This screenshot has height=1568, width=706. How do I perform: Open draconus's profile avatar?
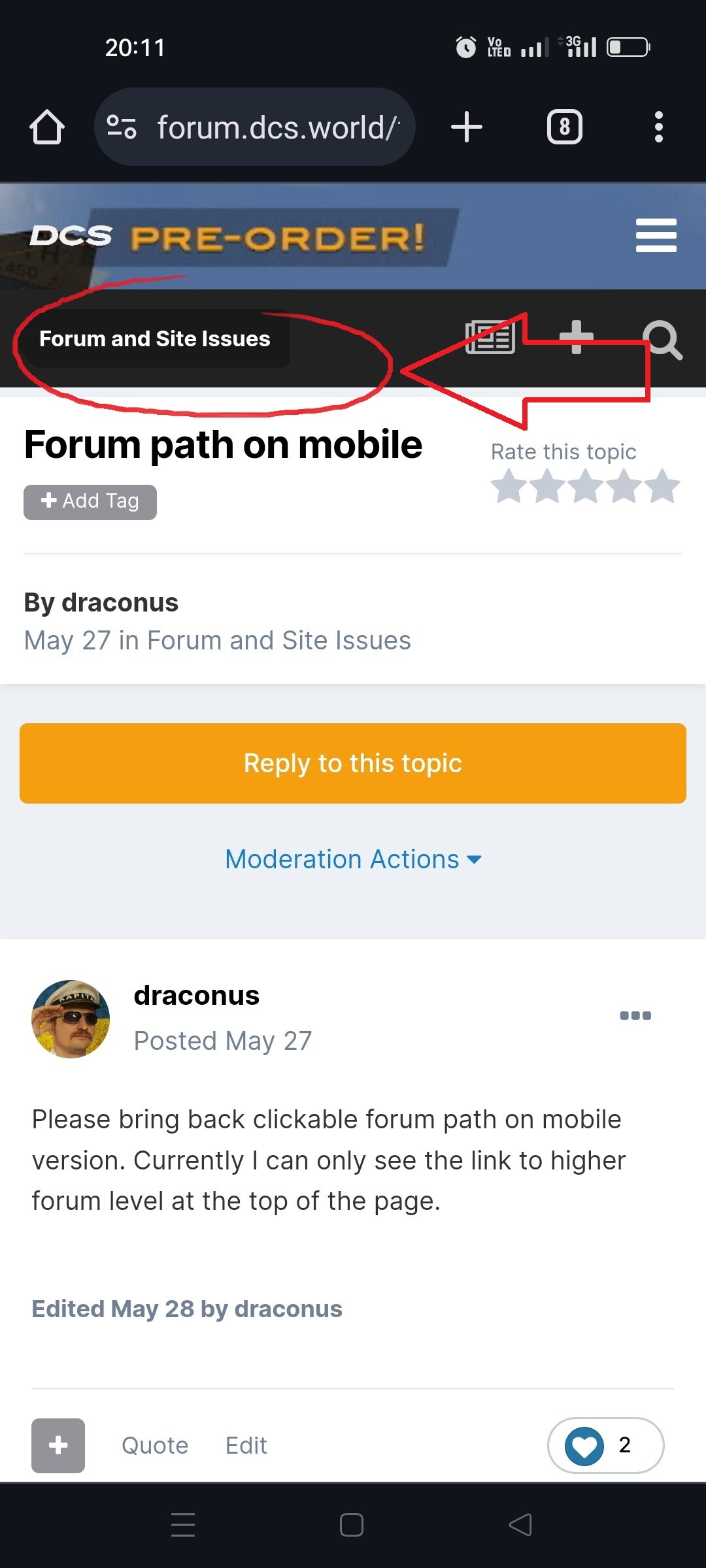coord(71,1019)
